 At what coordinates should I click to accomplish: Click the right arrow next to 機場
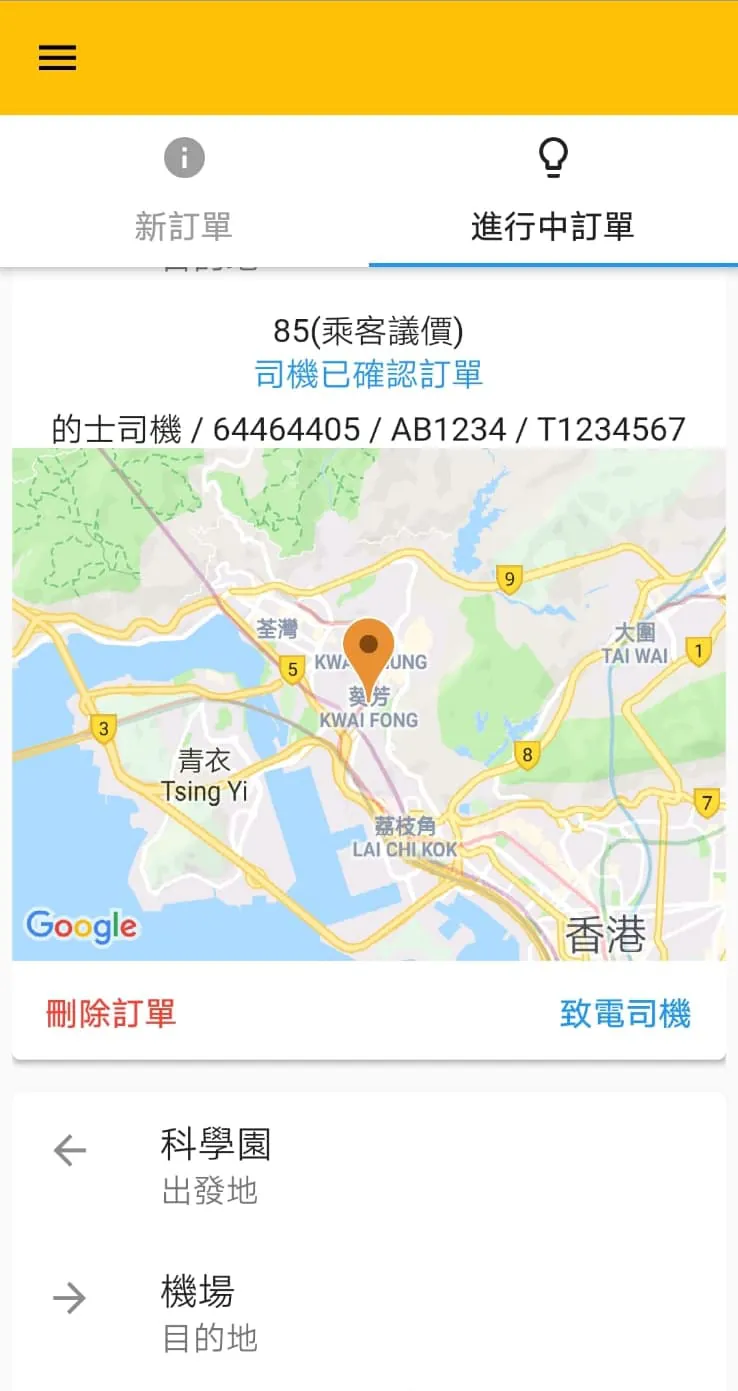click(69, 1298)
